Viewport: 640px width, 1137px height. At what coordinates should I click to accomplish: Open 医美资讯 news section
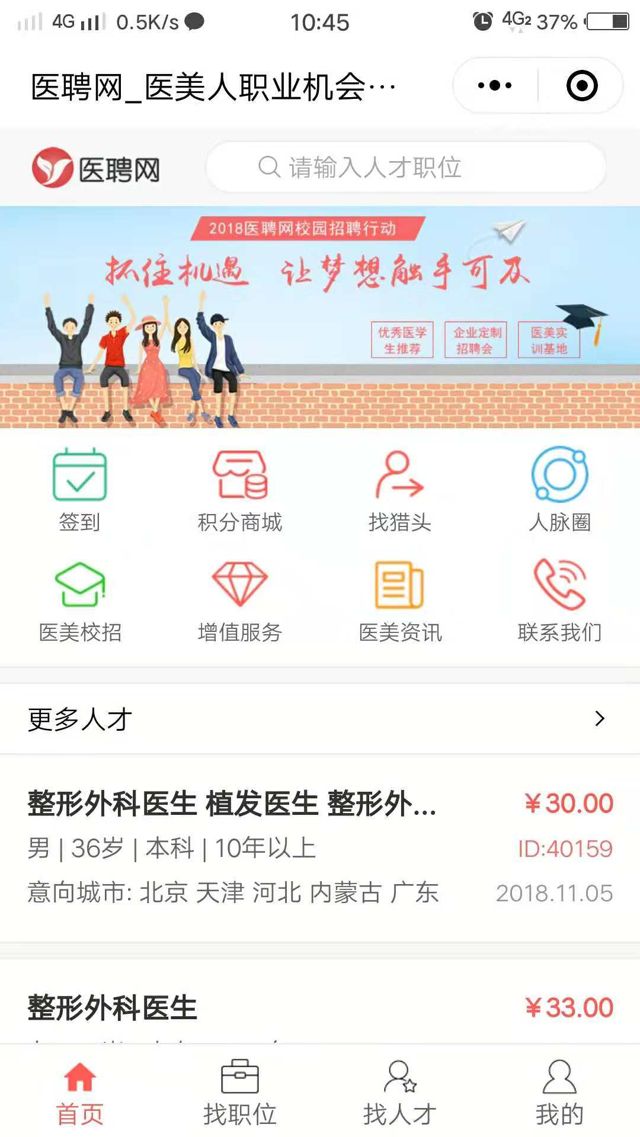[x=399, y=601]
